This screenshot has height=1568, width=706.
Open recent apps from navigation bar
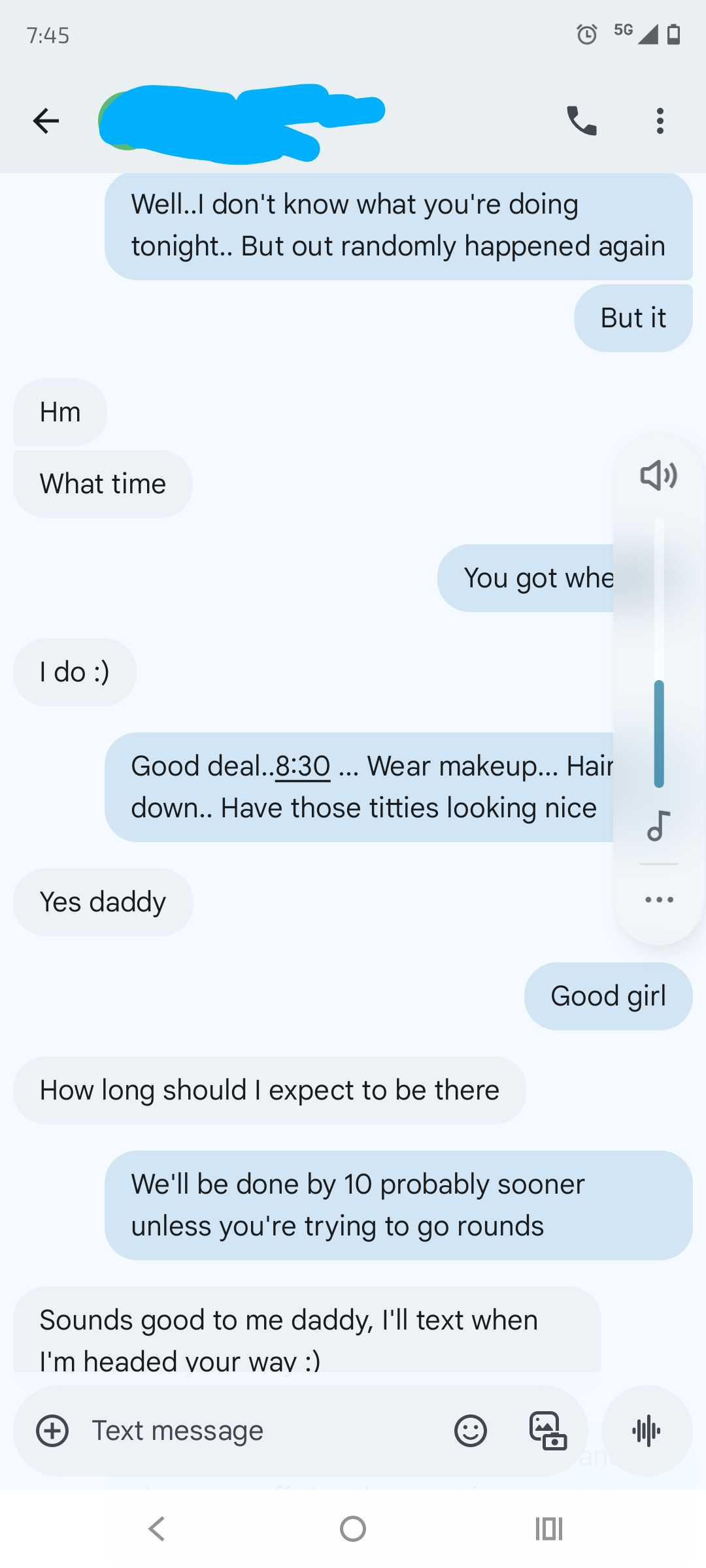click(549, 1529)
